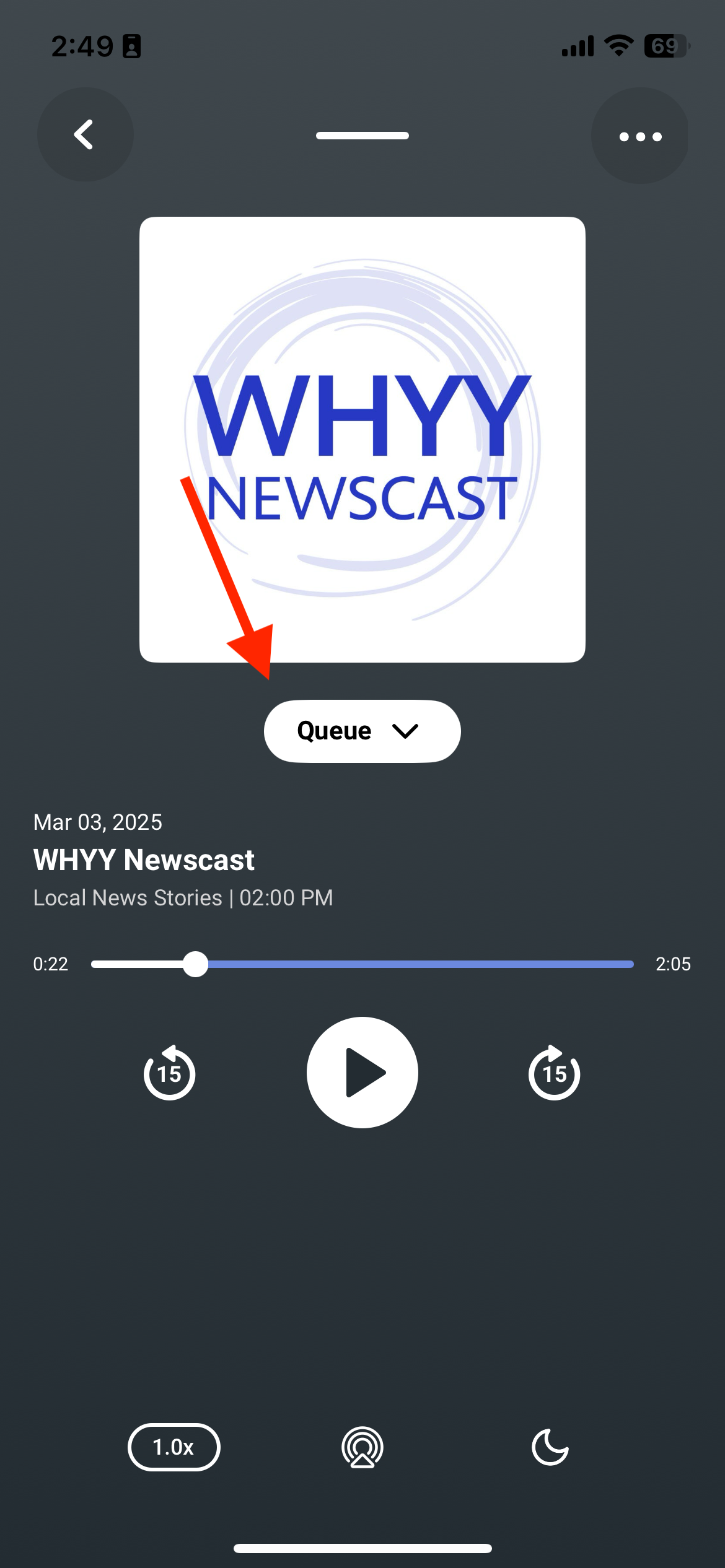Screen dimensions: 725x1568
Task: Play the WHYY Newscast episode
Action: pos(362,1073)
